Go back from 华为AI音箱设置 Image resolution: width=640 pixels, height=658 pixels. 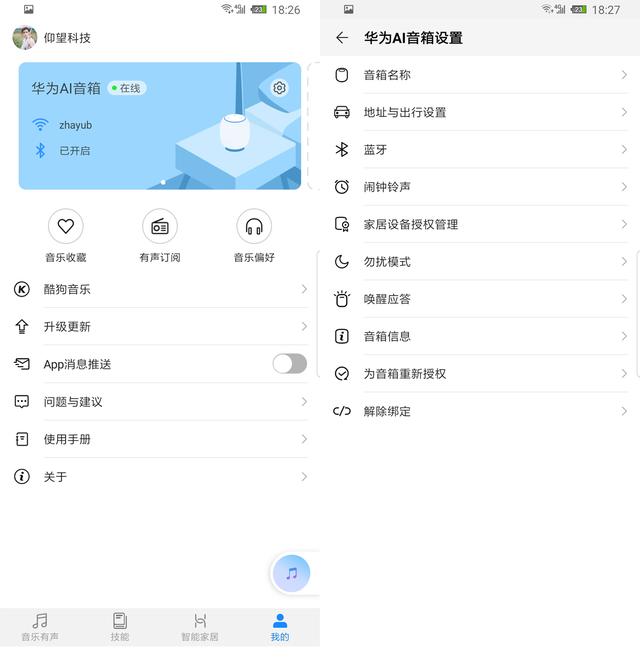(x=342, y=38)
